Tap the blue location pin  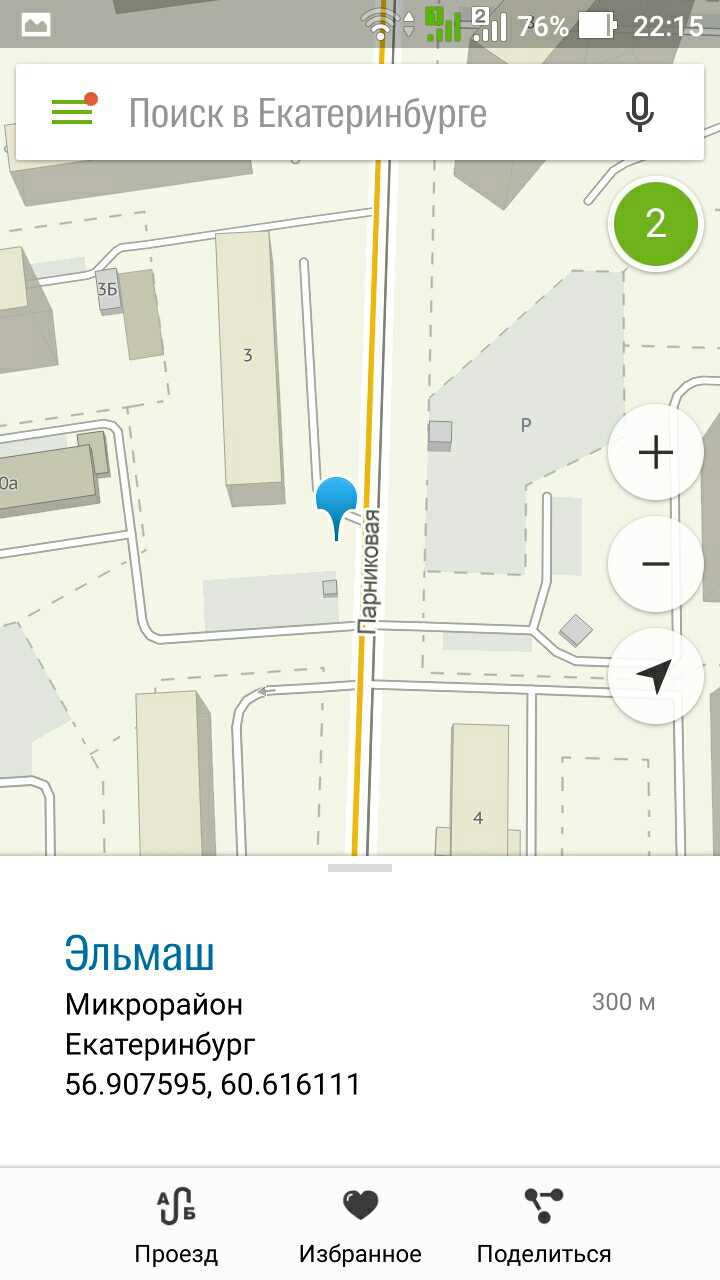(336, 502)
